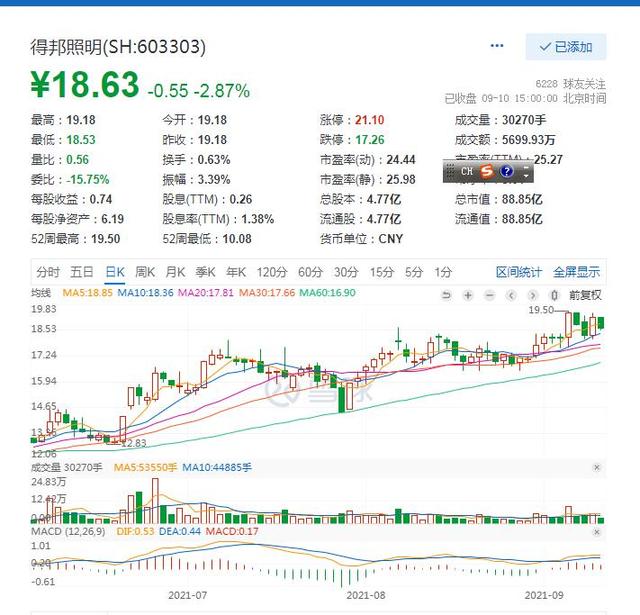640x615 pixels.
Task: Select the 30分 chart interval
Action: click(346, 272)
